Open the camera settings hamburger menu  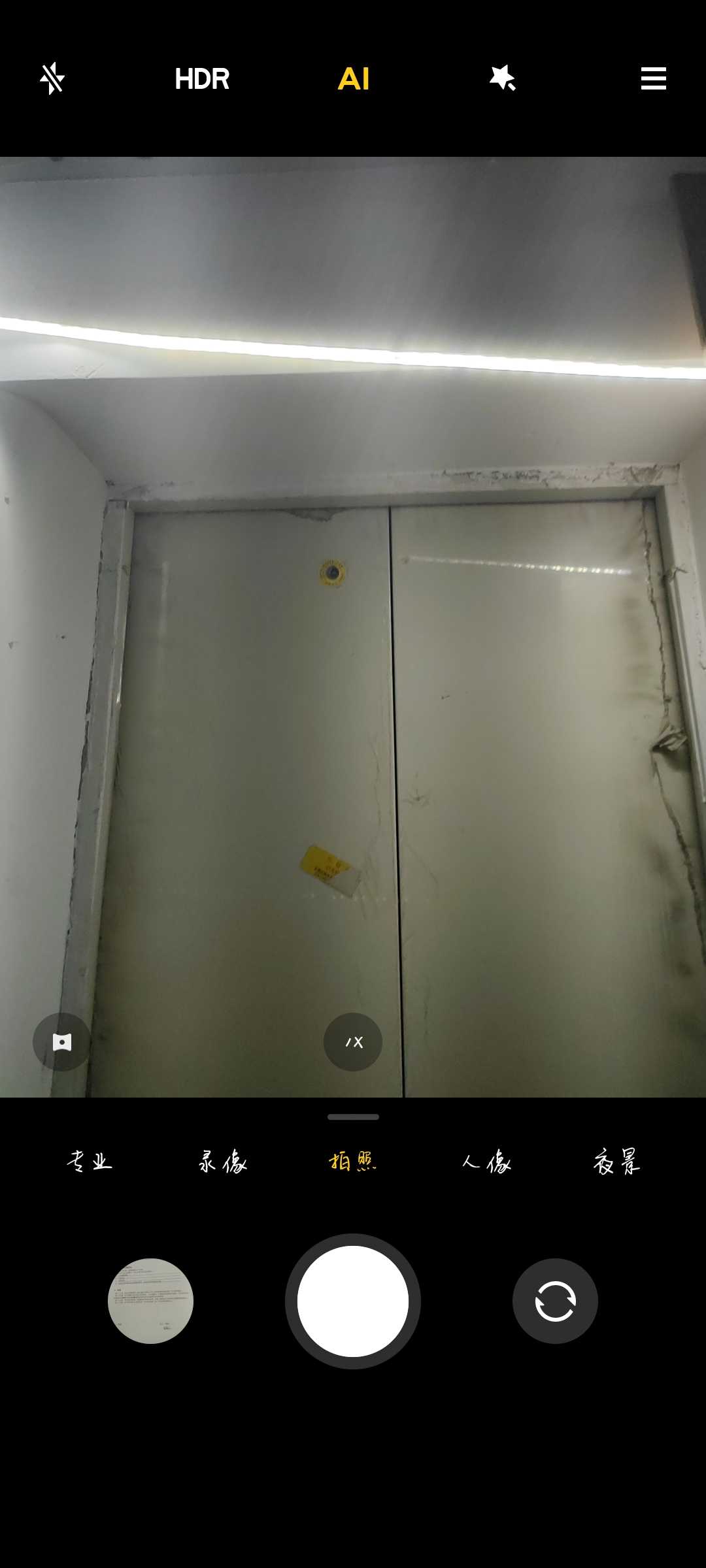pos(654,78)
